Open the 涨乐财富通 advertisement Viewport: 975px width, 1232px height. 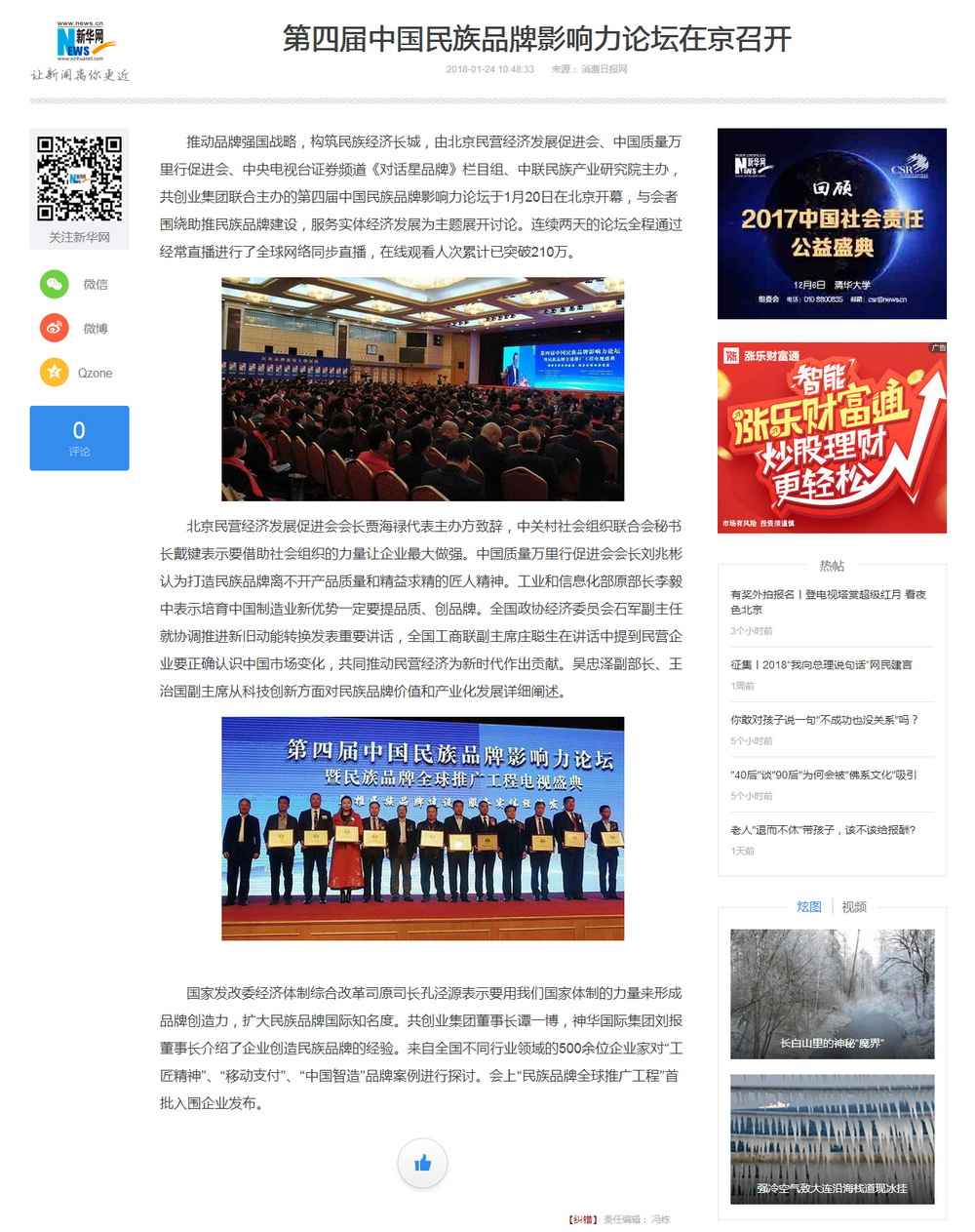point(832,438)
